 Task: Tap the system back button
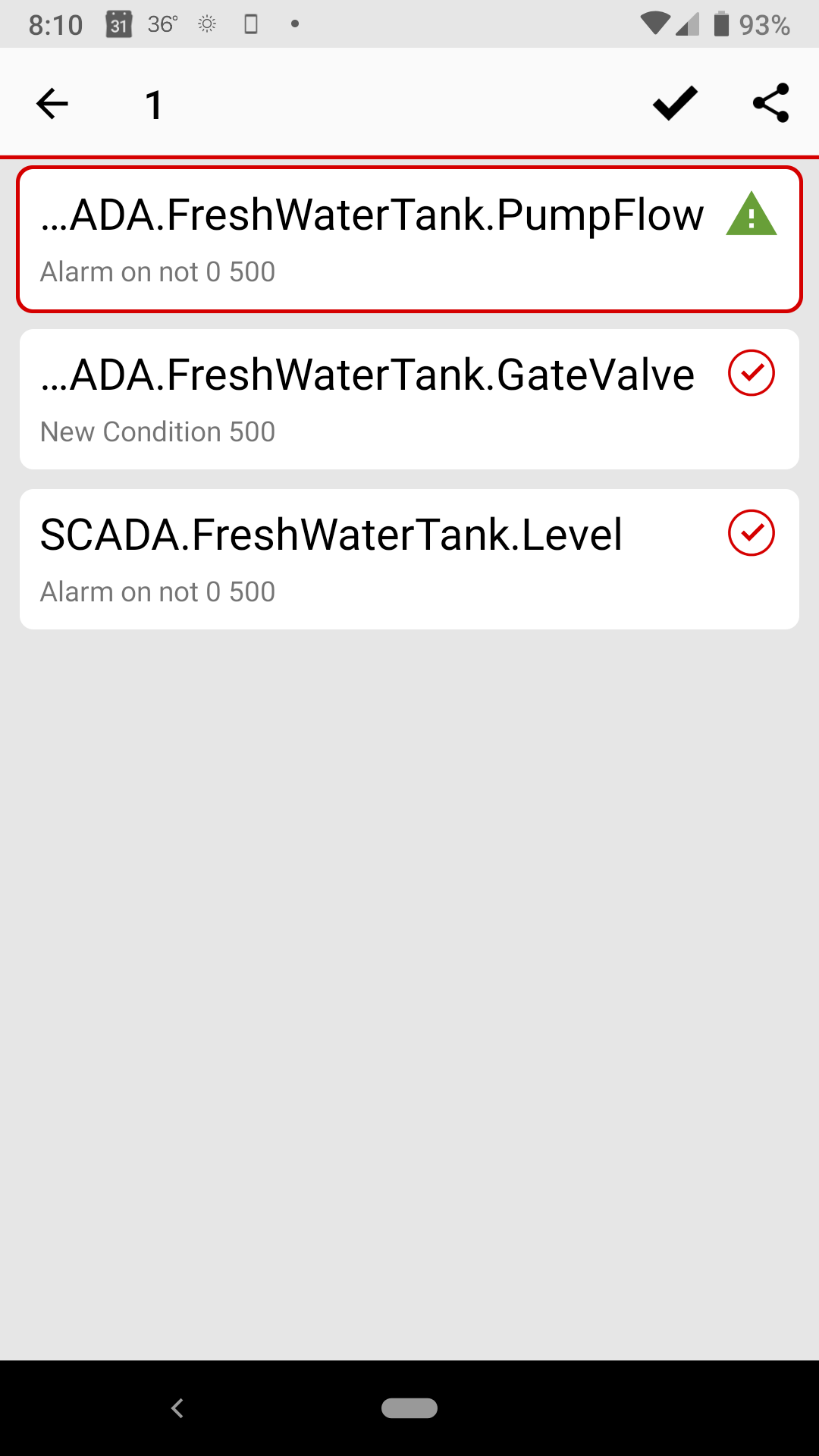177,1408
